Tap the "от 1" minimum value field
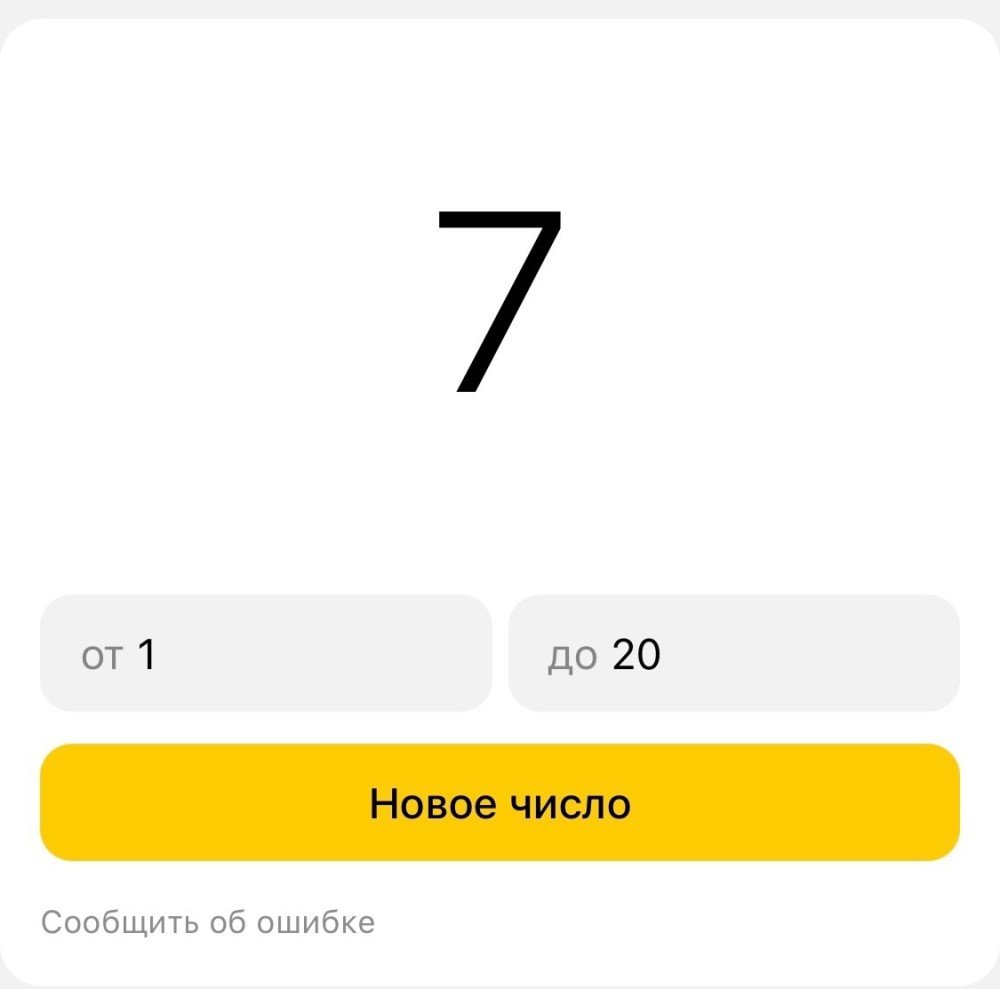Screen dimensions: 1000x989 click(265, 654)
